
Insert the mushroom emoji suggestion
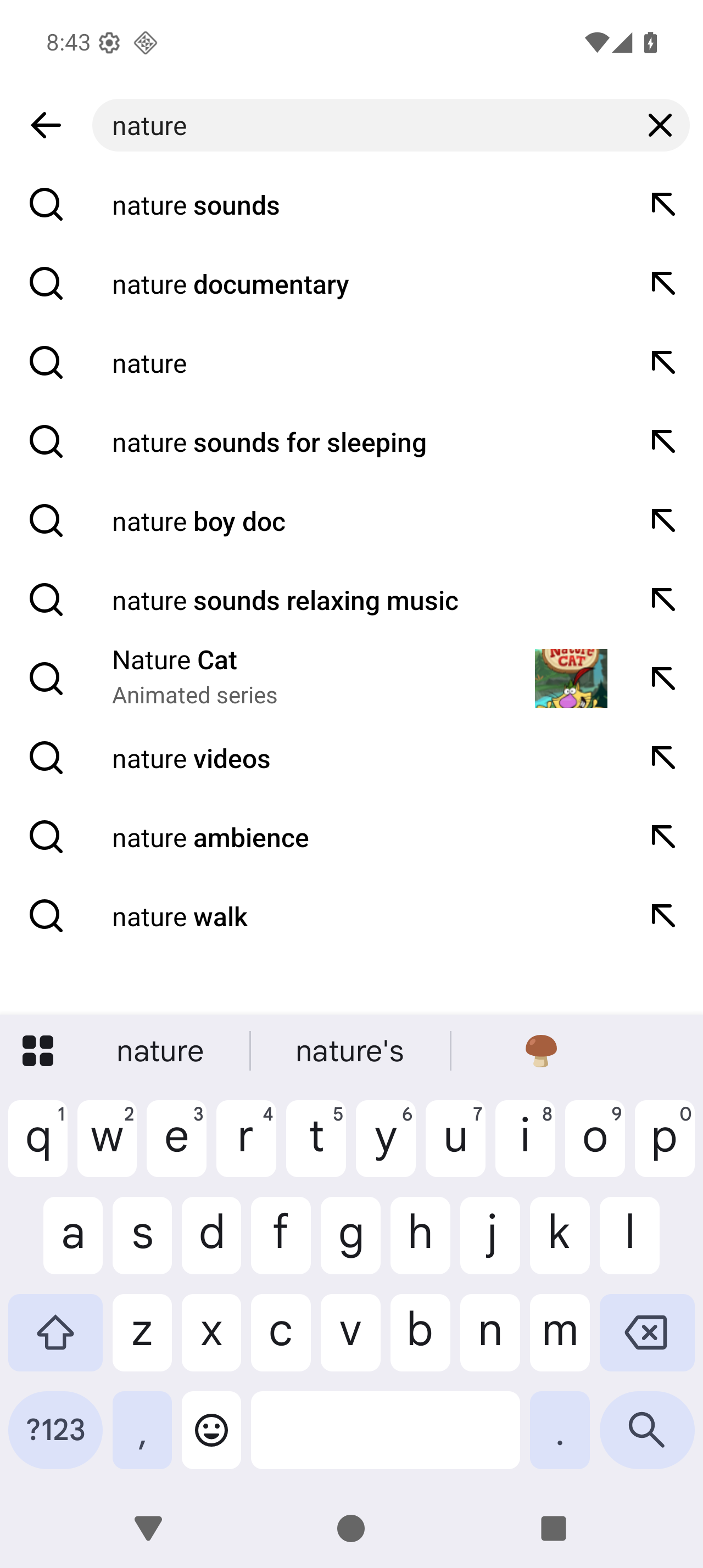[x=541, y=1051]
